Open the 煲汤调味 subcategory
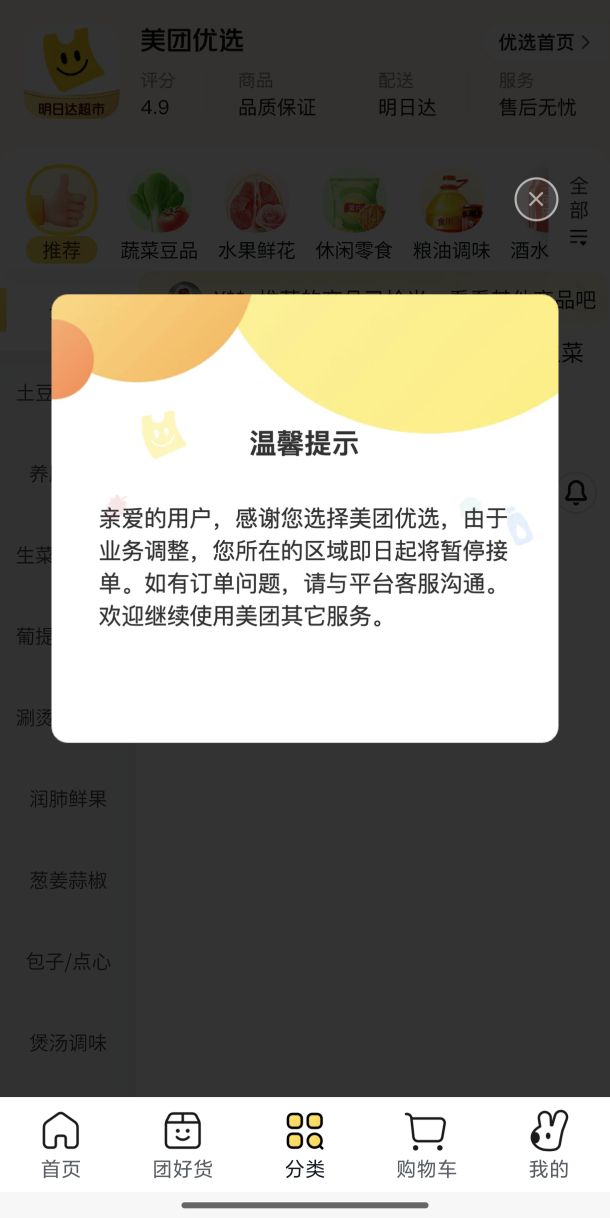 [x=68, y=1043]
